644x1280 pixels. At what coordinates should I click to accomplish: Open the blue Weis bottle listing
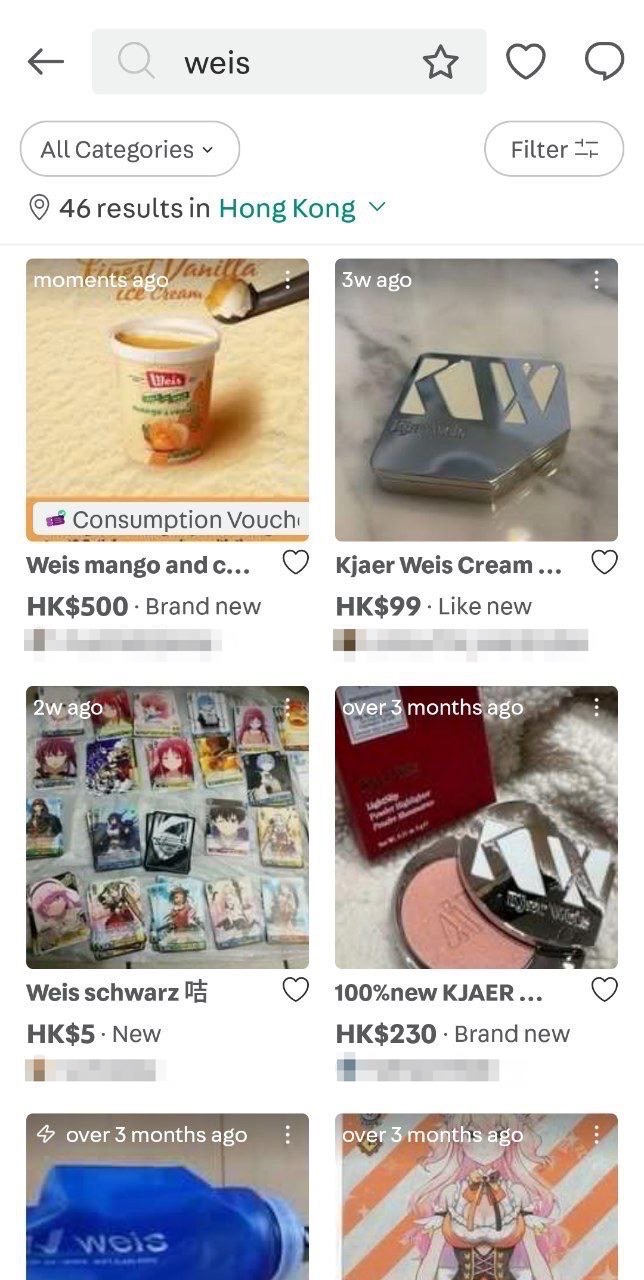[167, 1196]
